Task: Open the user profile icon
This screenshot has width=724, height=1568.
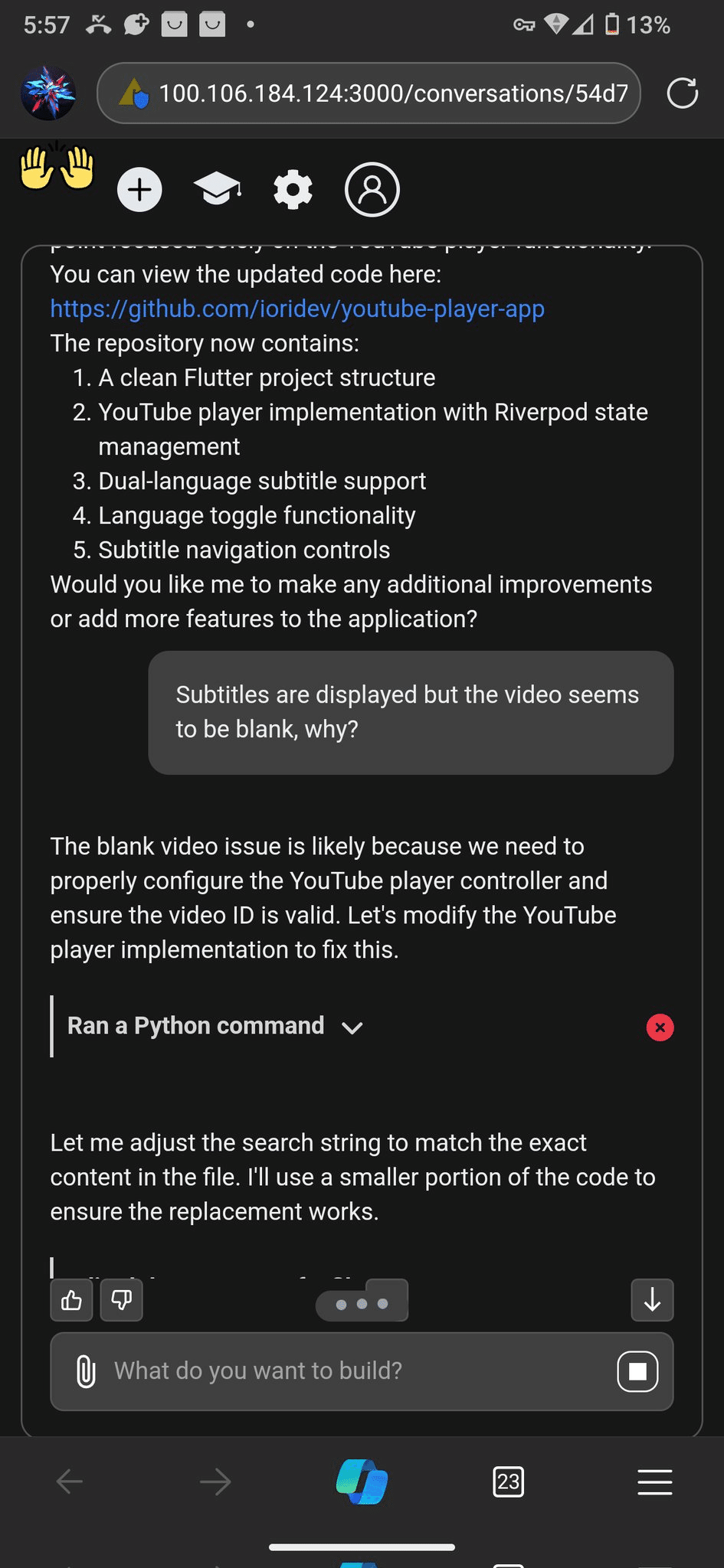Action: [372, 189]
